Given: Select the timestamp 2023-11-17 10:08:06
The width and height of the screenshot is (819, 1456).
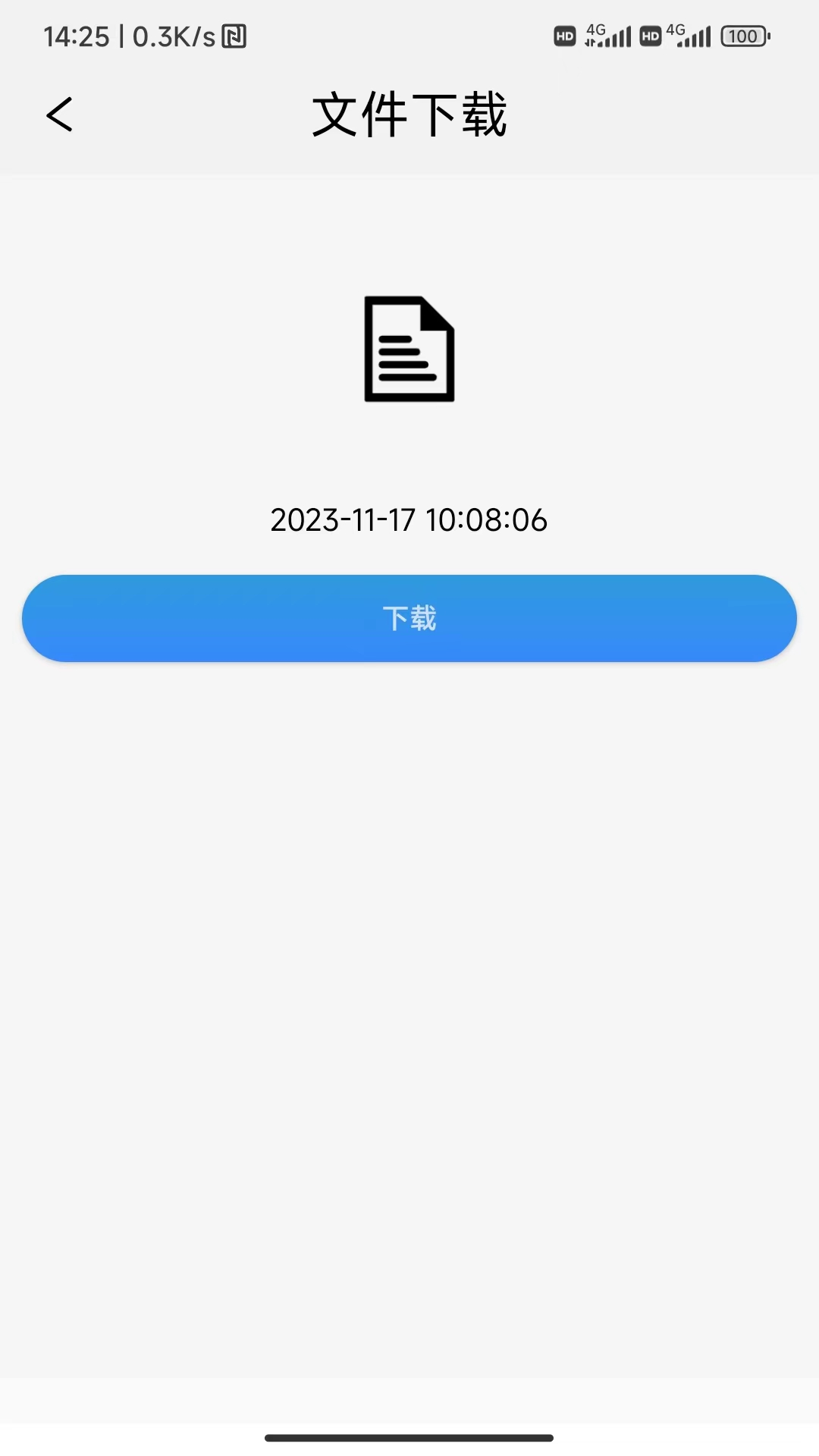Looking at the screenshot, I should pos(409,520).
